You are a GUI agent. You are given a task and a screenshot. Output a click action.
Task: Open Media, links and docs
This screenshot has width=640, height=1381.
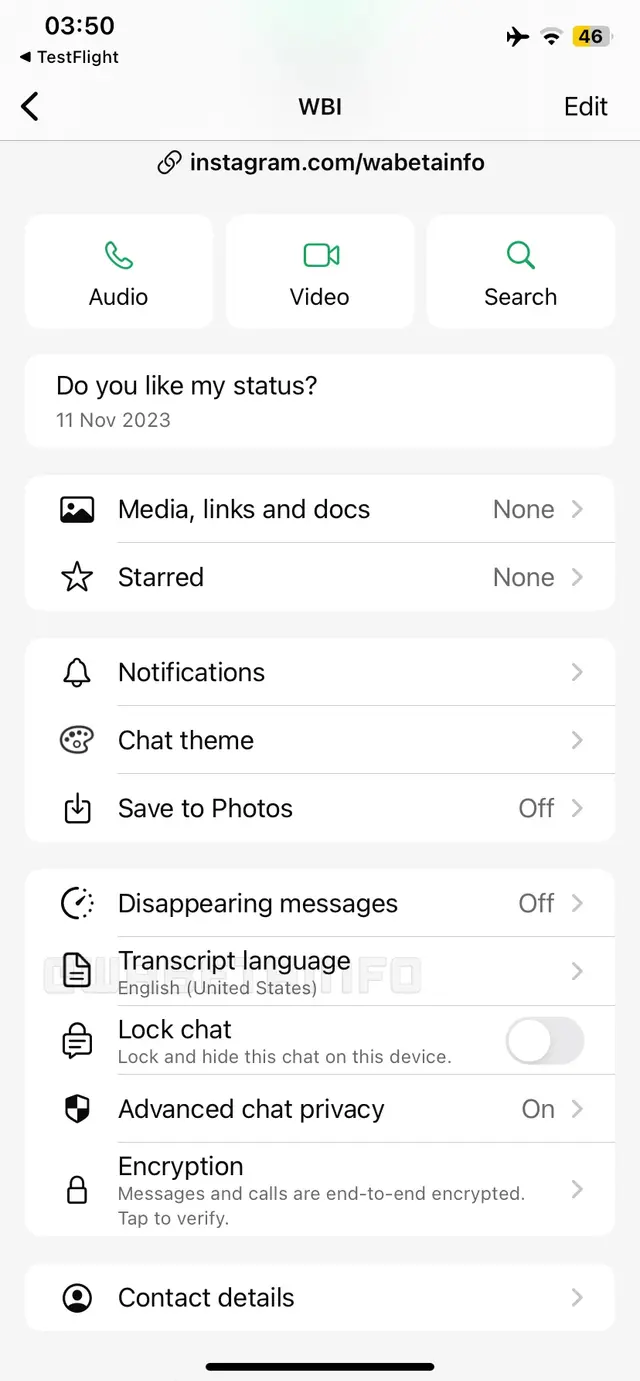pyautogui.click(x=320, y=509)
